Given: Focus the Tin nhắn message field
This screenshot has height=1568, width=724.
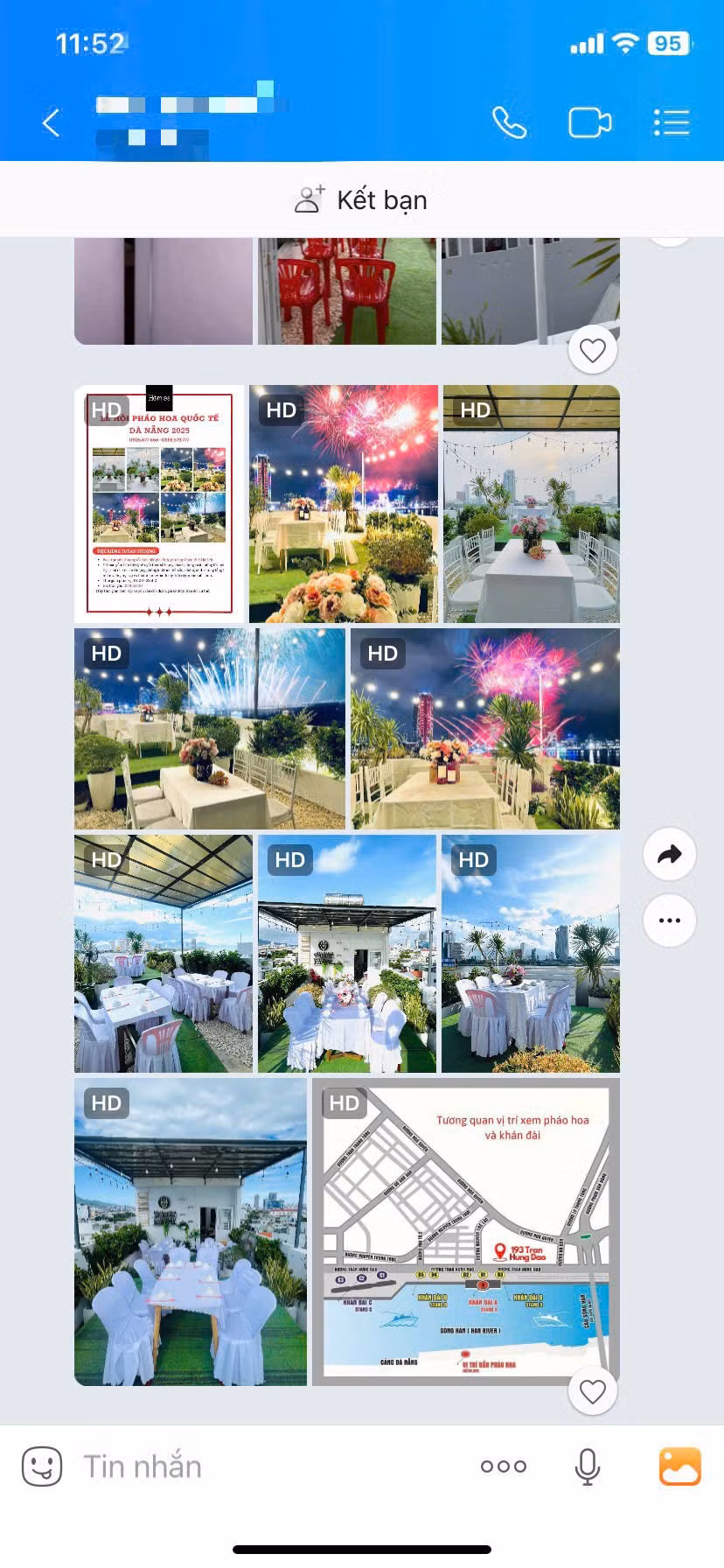Looking at the screenshot, I should pyautogui.click(x=262, y=1466).
